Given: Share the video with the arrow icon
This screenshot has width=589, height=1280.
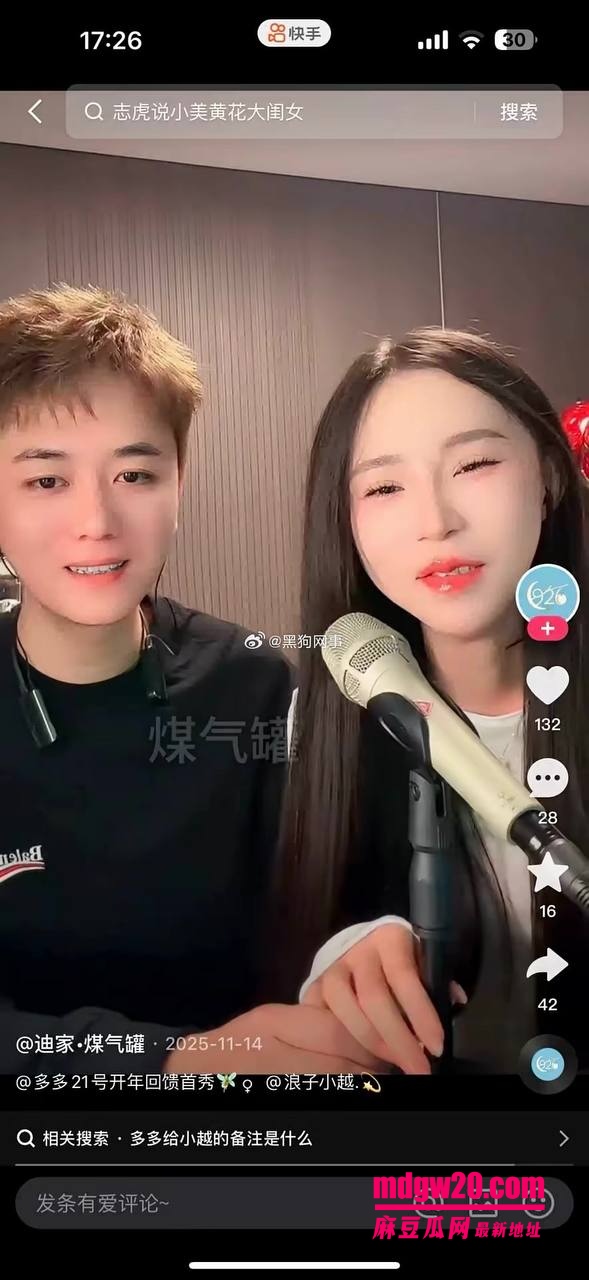Looking at the screenshot, I should click(x=547, y=965).
